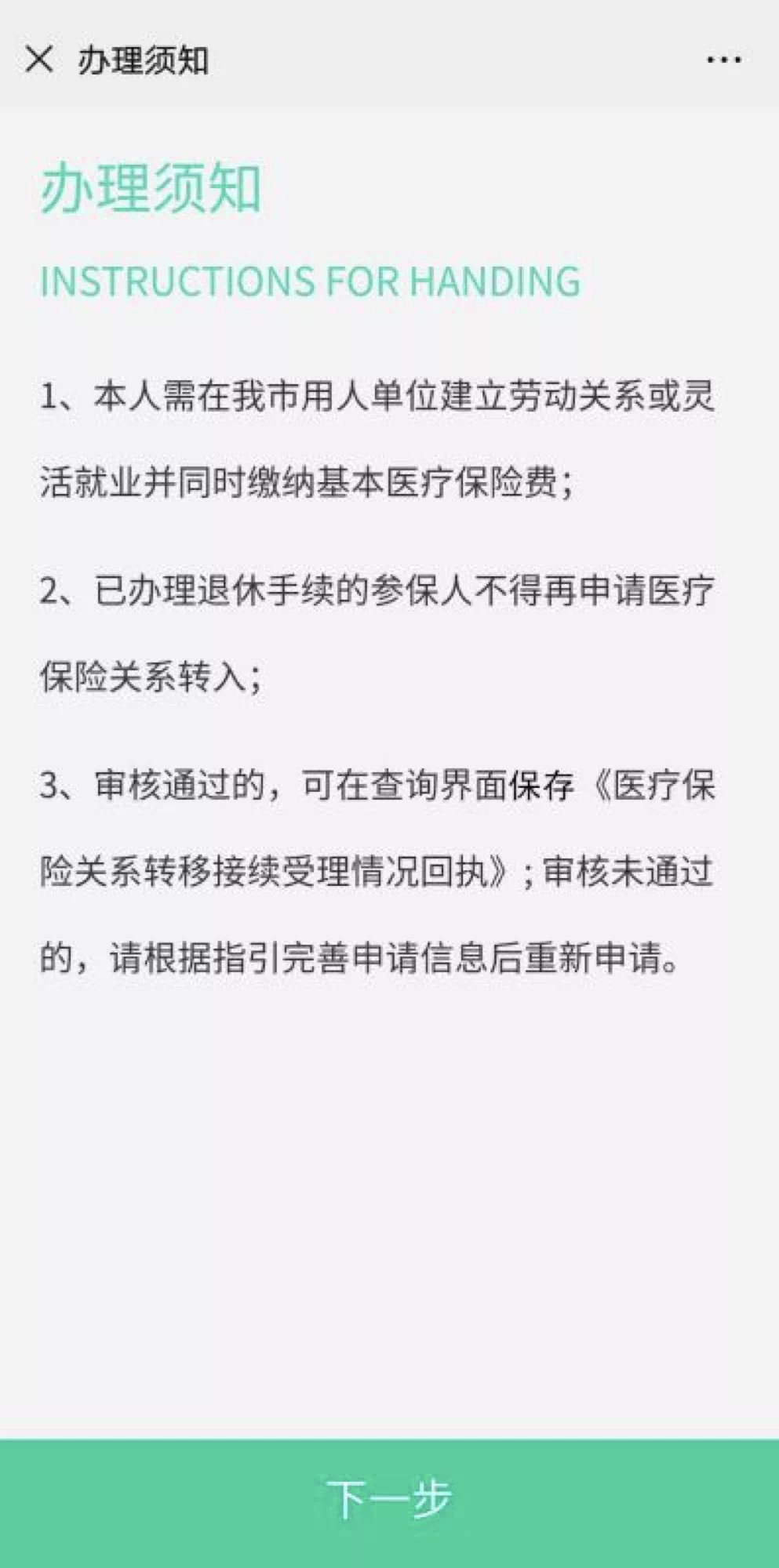Image resolution: width=779 pixels, height=1568 pixels.
Task: Close the 办理须知 page
Action: coord(38,59)
